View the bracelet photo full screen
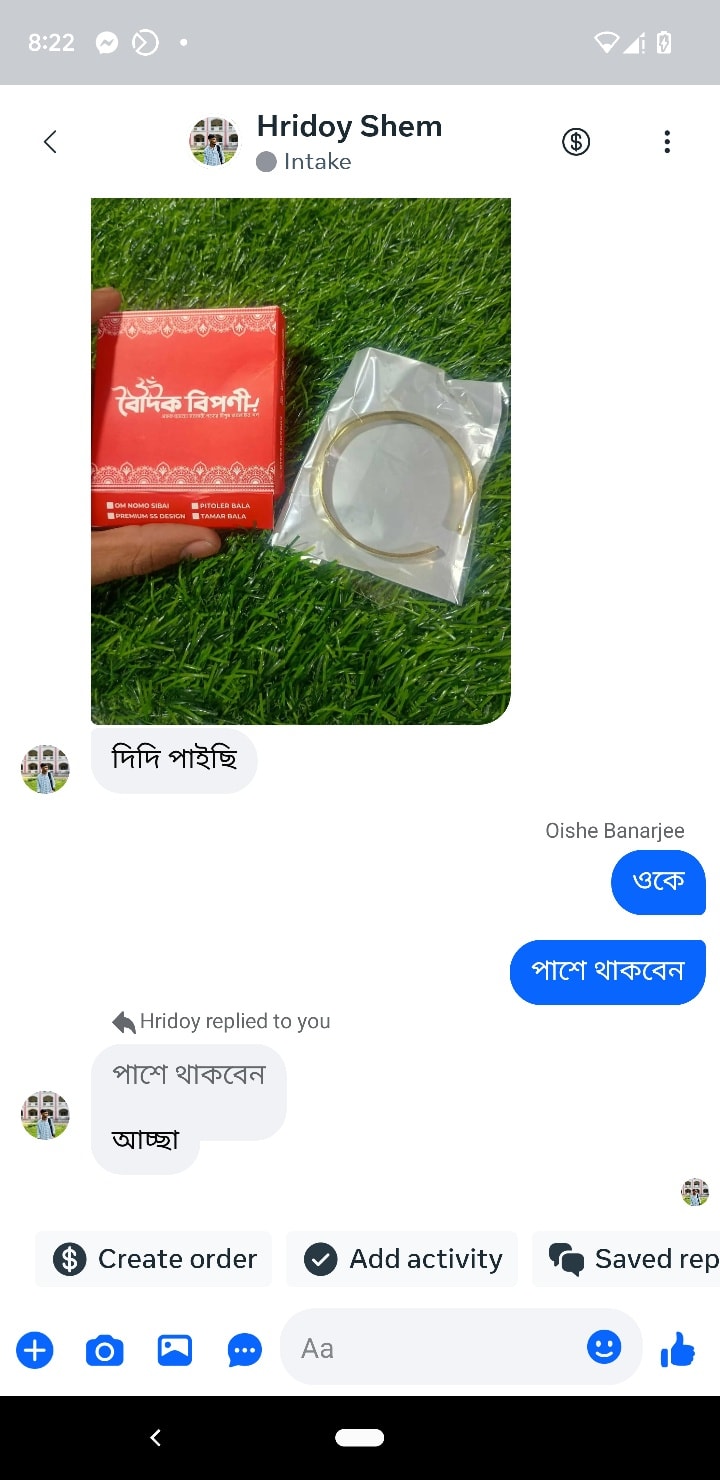The image size is (720, 1480). 300,460
